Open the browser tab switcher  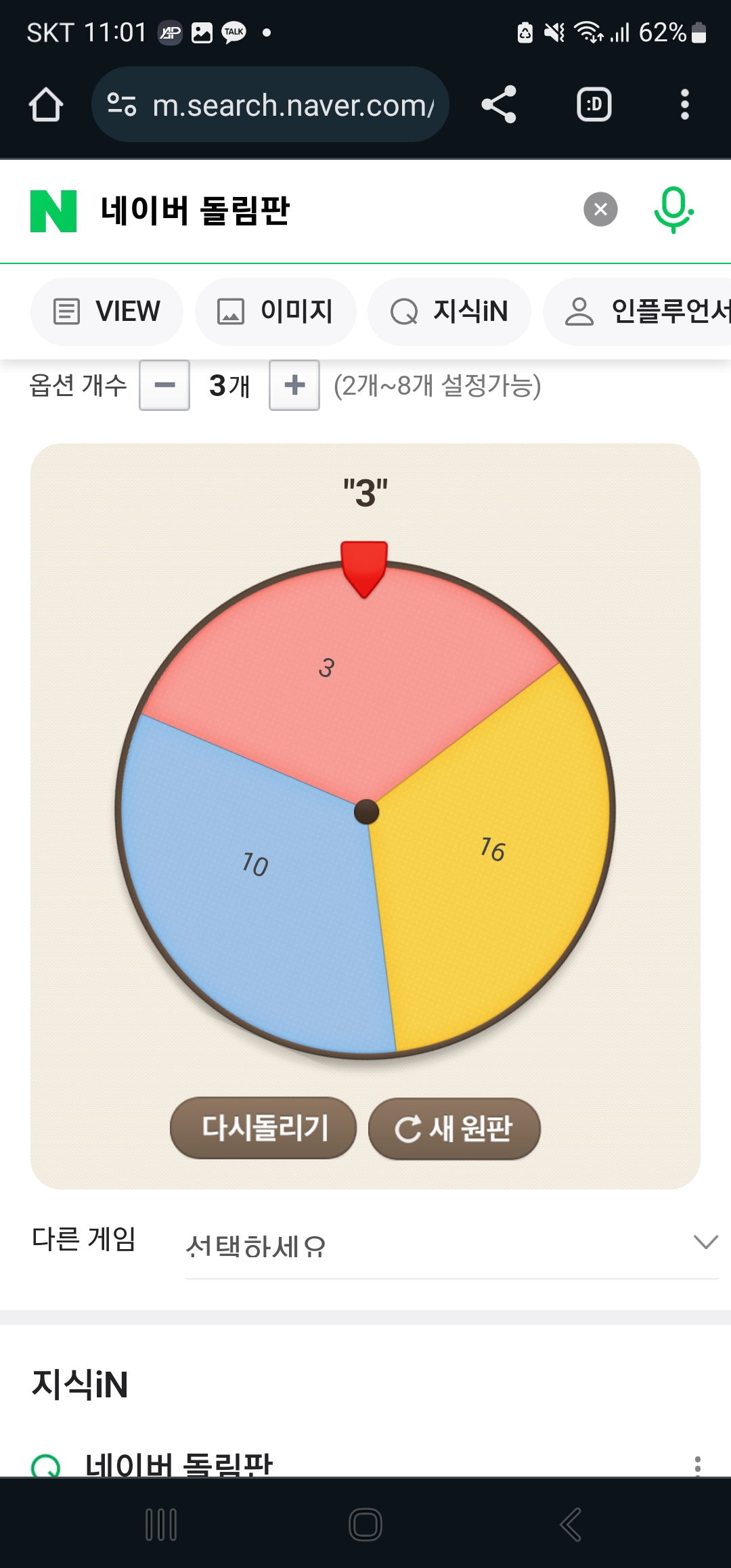coord(594,105)
